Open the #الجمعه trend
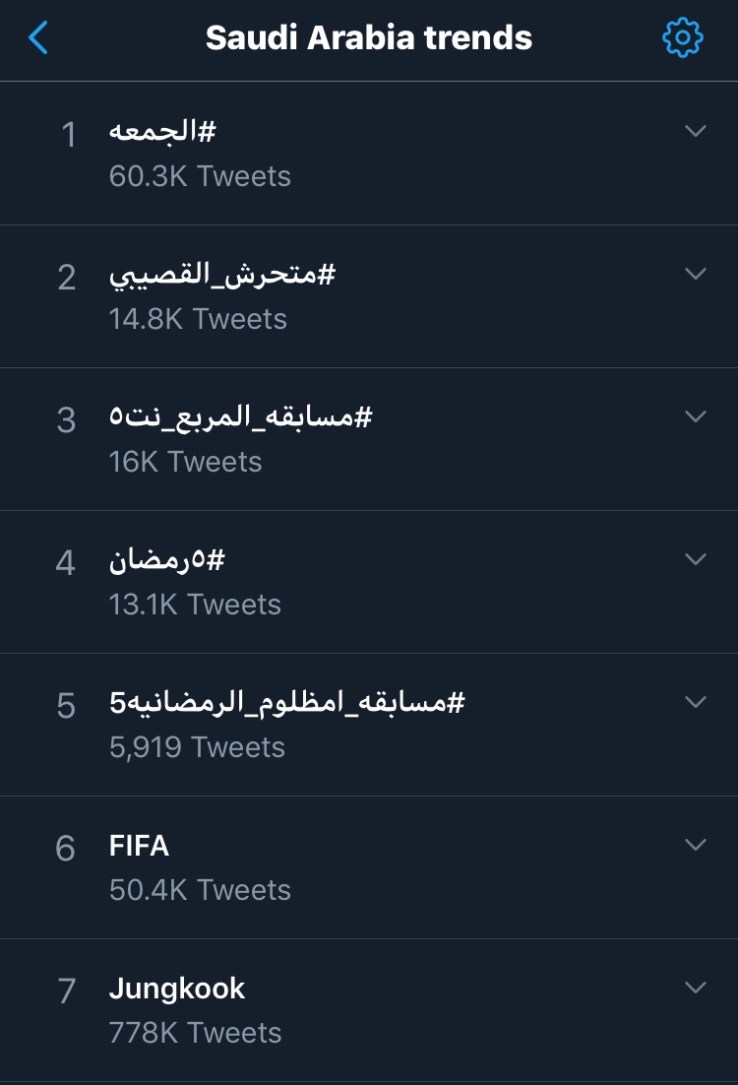Viewport: 738px width, 1085px height. (162, 132)
